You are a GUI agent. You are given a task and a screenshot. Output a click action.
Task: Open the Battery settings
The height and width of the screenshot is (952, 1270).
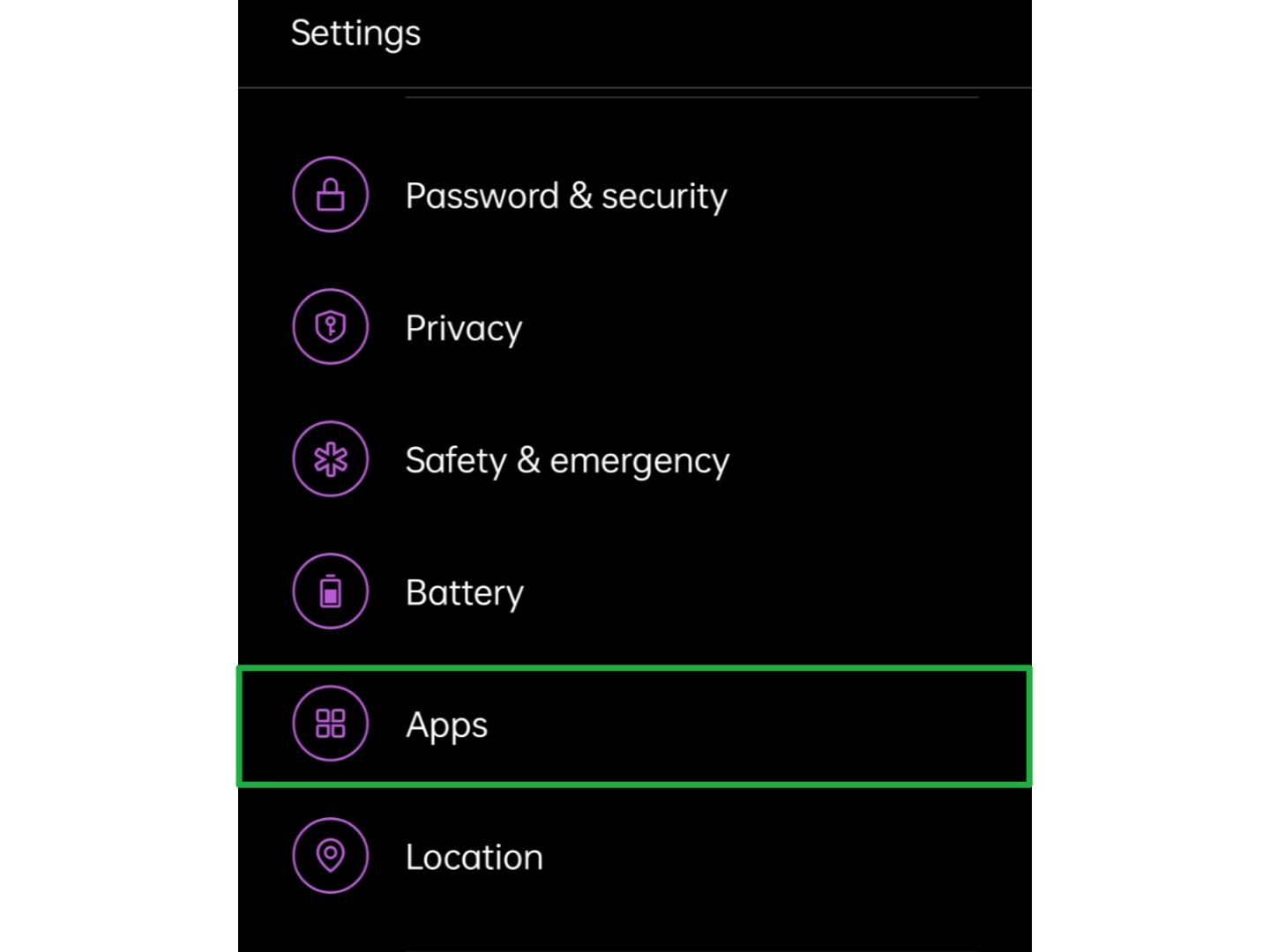[x=465, y=592]
